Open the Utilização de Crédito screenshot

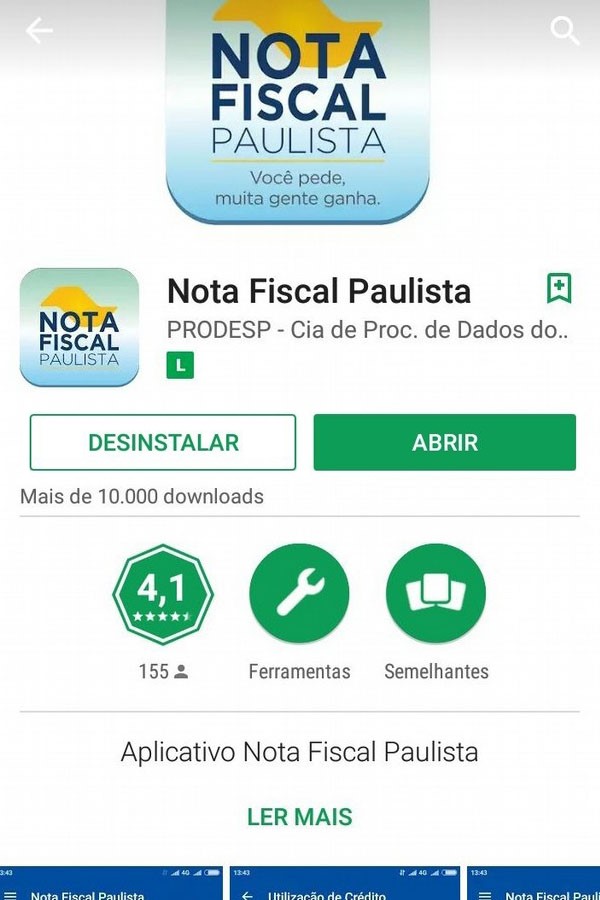[x=345, y=884]
